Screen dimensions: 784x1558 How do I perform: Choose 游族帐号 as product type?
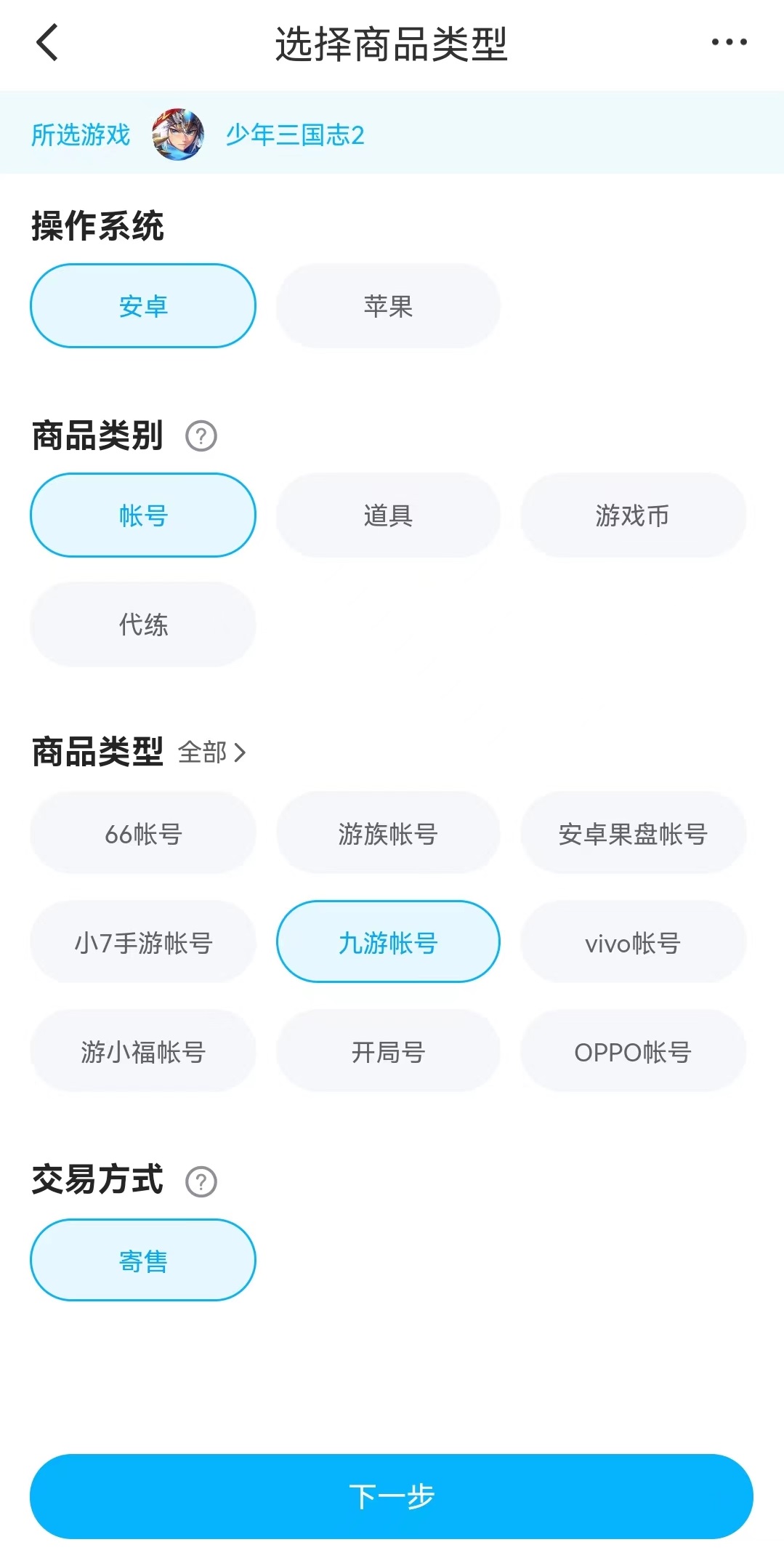coord(388,833)
